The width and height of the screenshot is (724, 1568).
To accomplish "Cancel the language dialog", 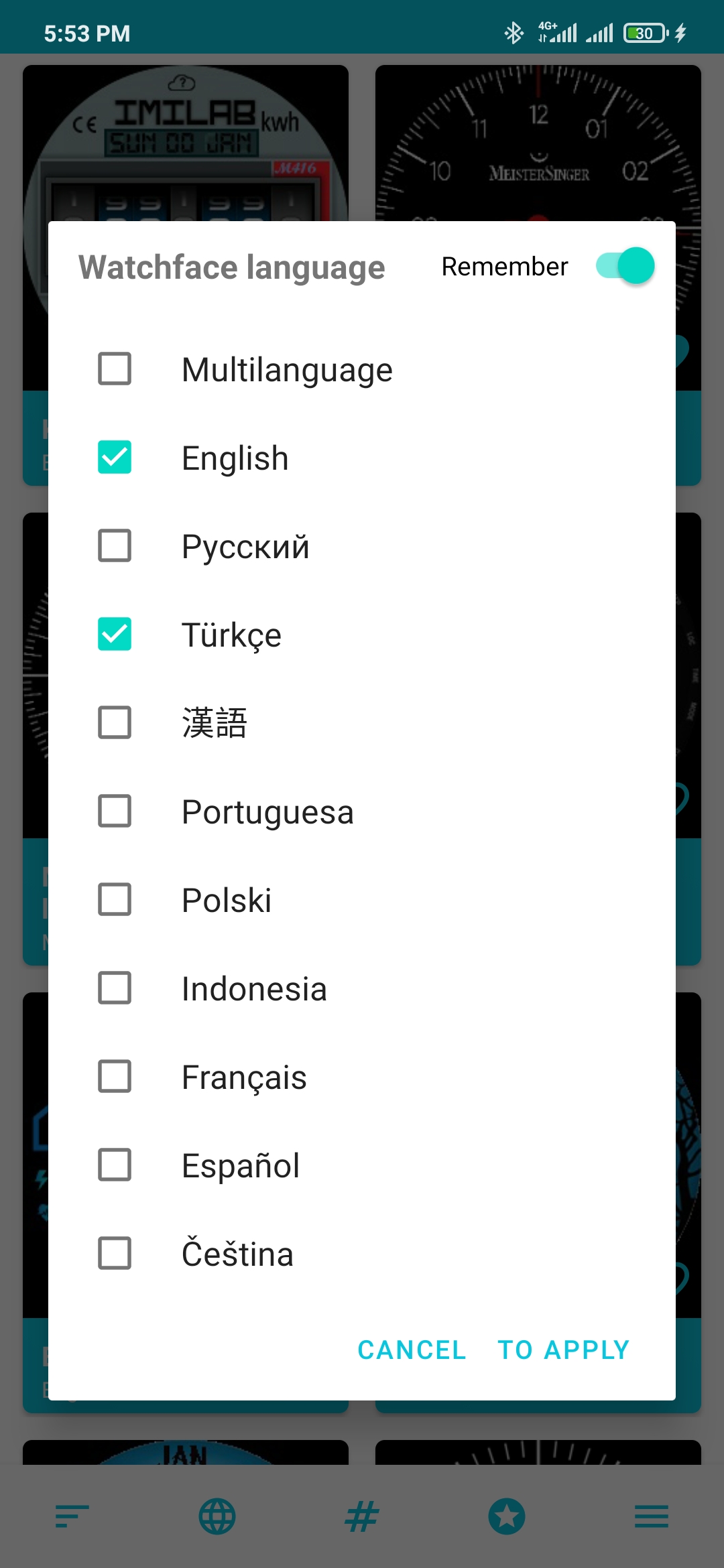I will click(x=412, y=1350).
